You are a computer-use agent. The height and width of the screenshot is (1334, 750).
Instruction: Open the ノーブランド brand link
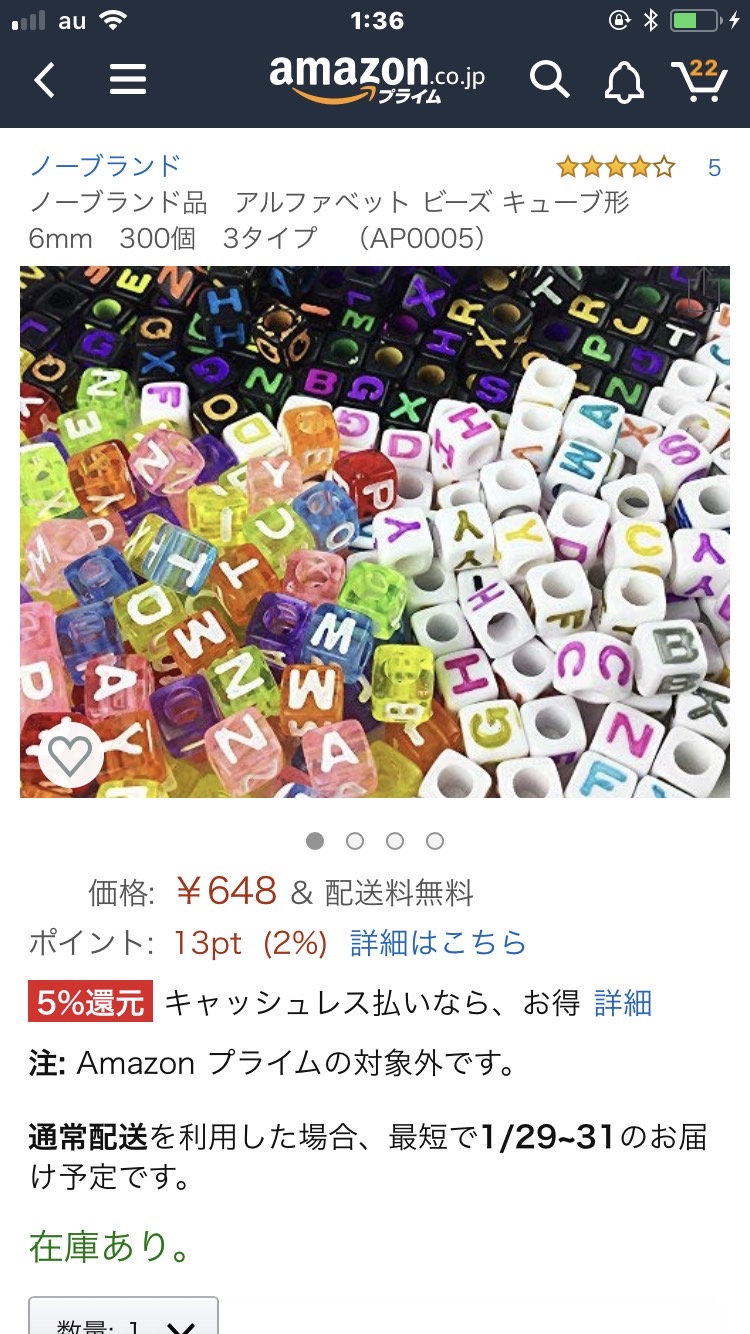(x=105, y=165)
